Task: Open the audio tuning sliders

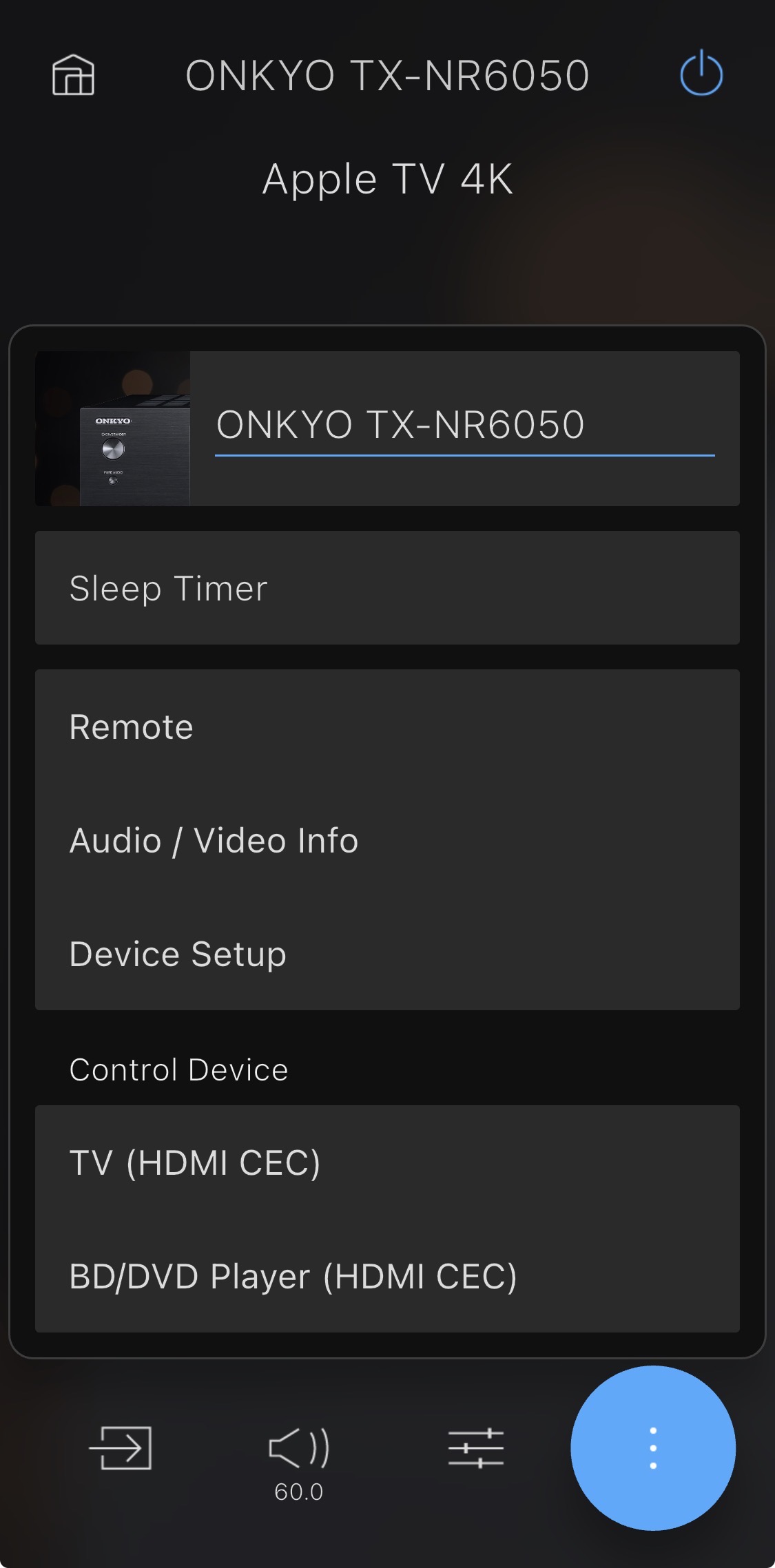Action: coord(476,1447)
